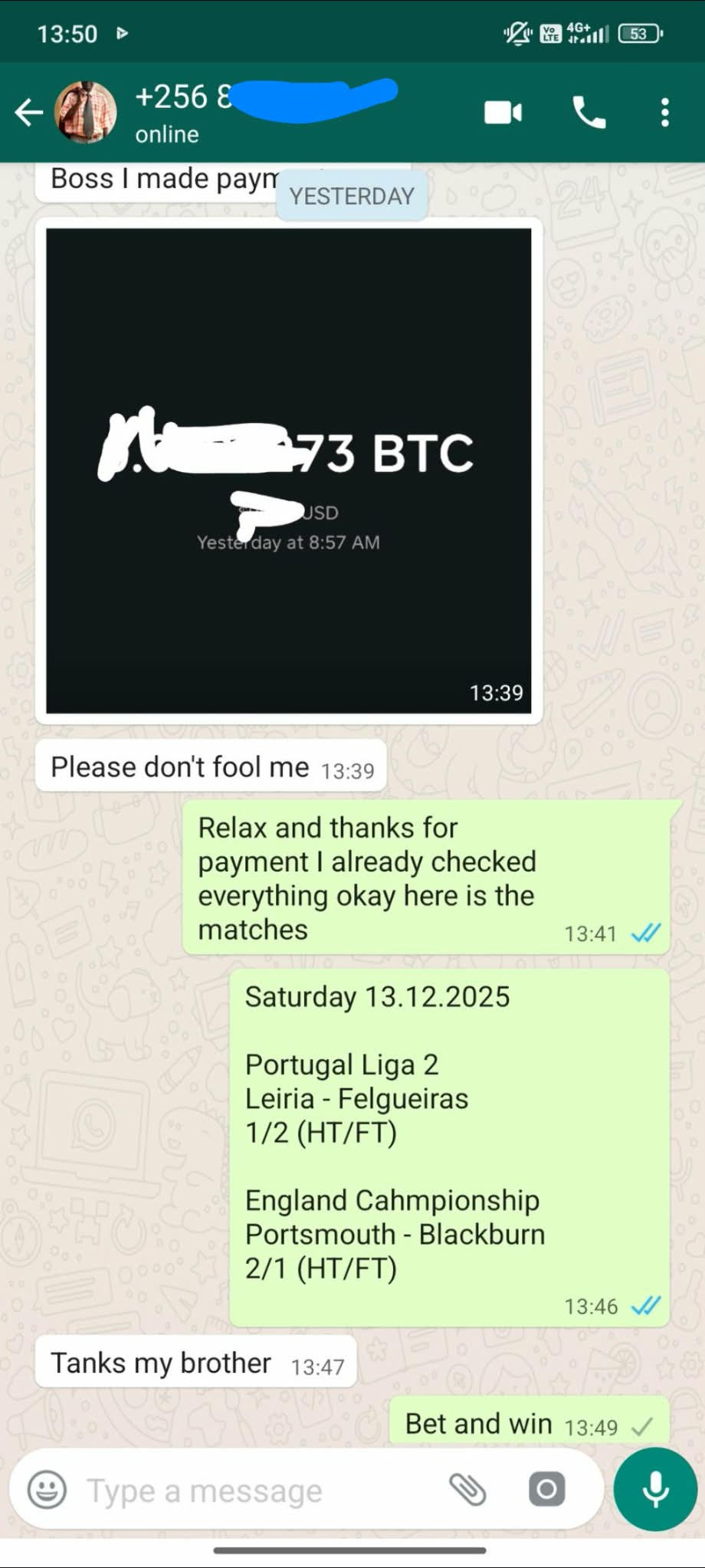Viewport: 705px width, 1568px height.
Task: Open the emoji picker
Action: click(47, 1491)
